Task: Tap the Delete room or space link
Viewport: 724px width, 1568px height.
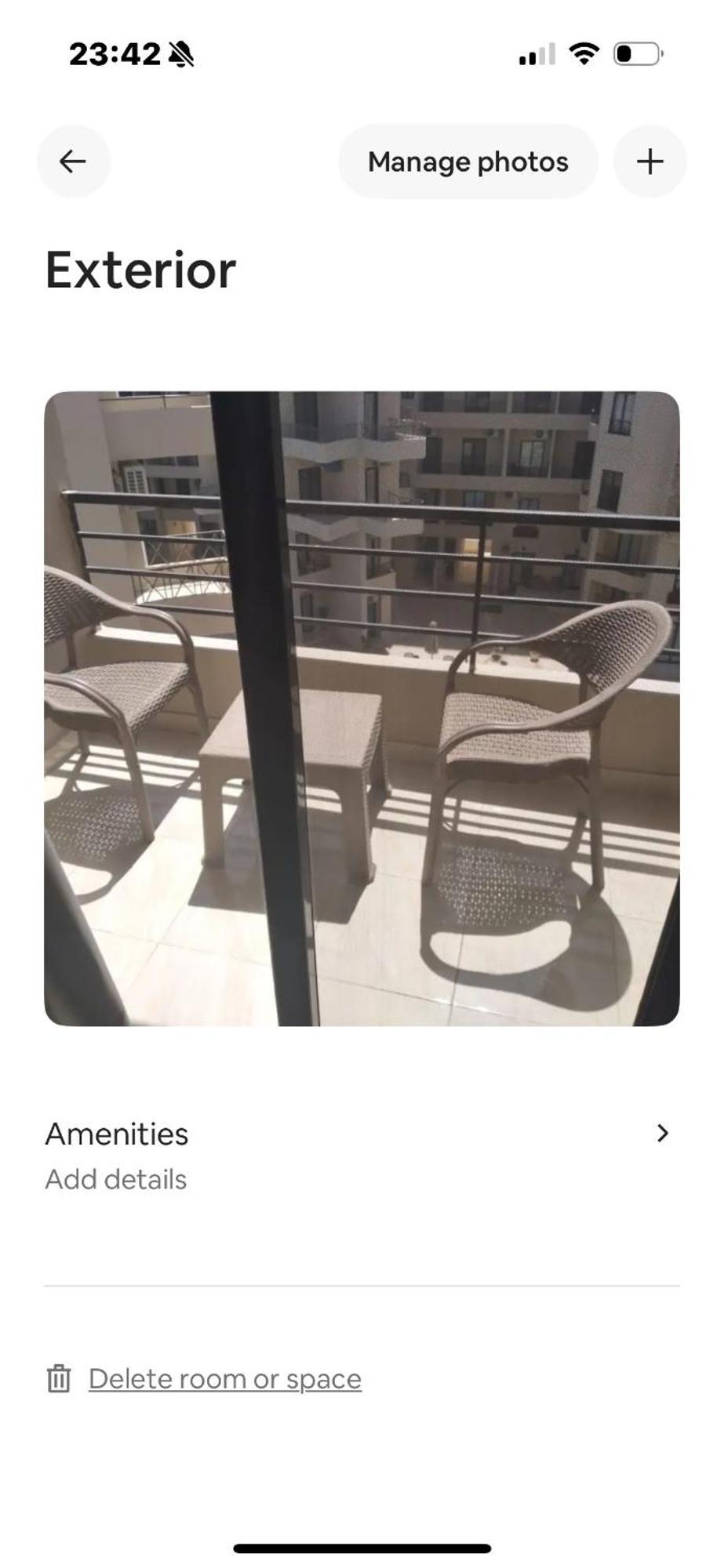Action: point(224,1378)
